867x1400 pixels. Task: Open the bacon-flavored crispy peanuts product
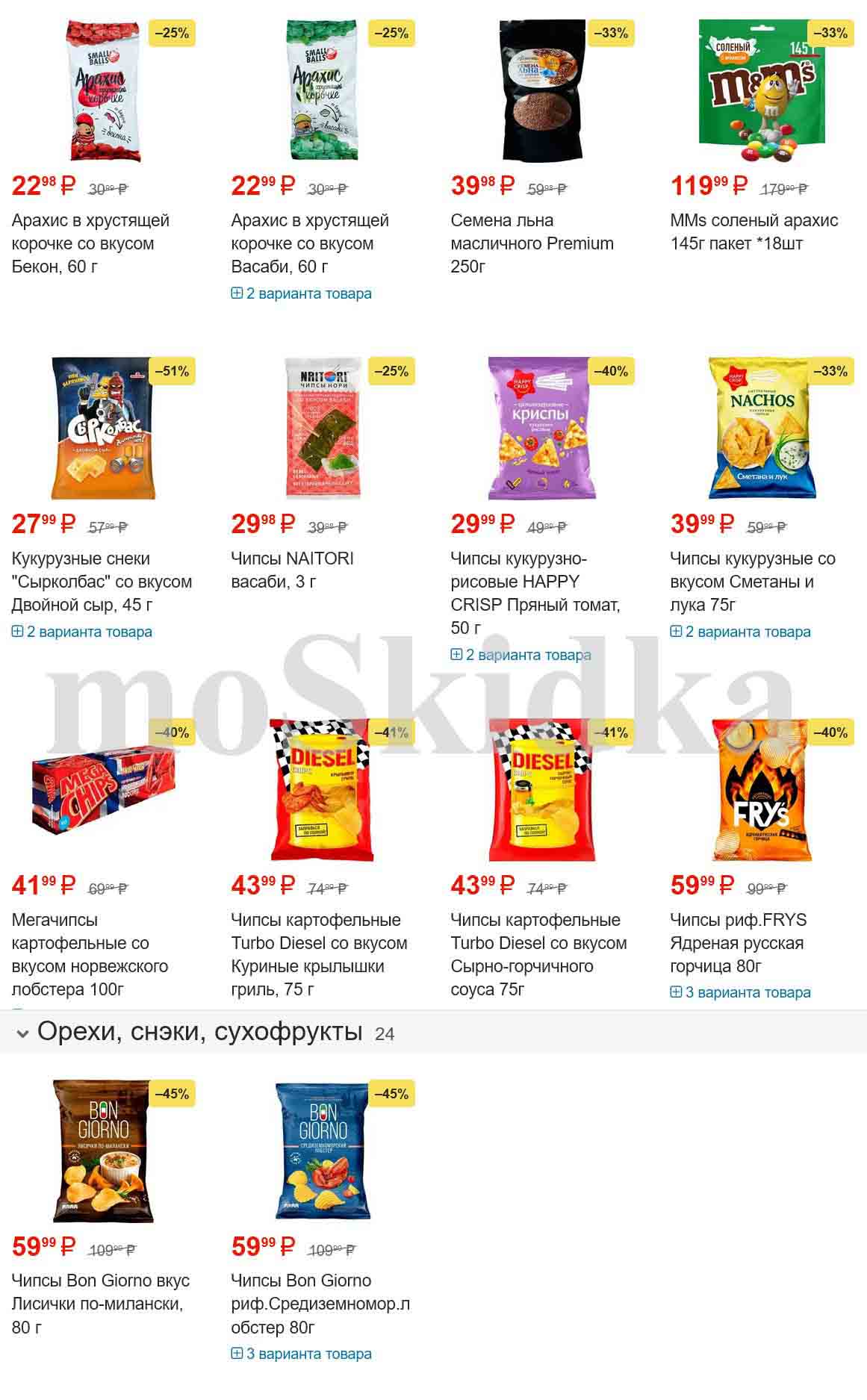[90, 243]
